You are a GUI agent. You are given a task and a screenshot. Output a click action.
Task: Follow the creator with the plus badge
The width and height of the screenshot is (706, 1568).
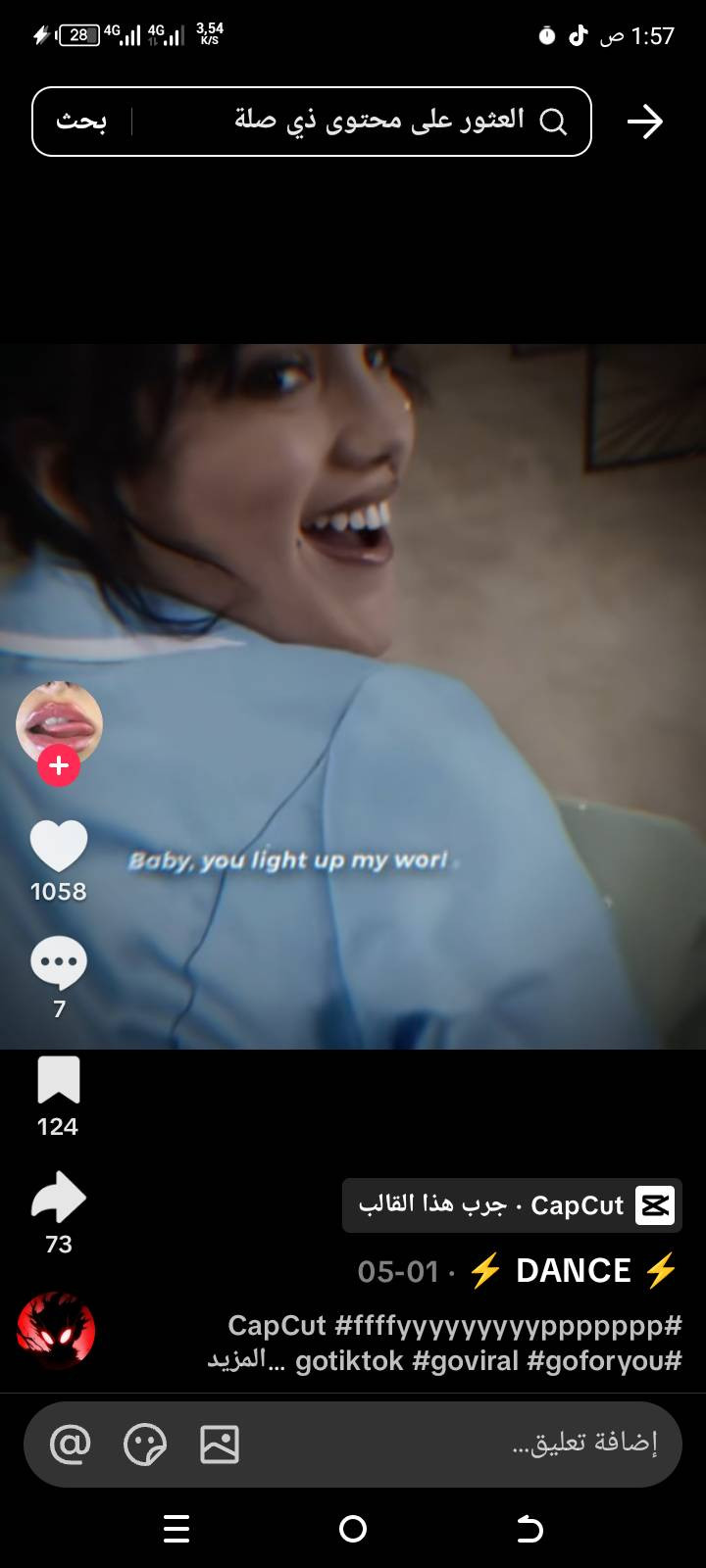[x=59, y=765]
